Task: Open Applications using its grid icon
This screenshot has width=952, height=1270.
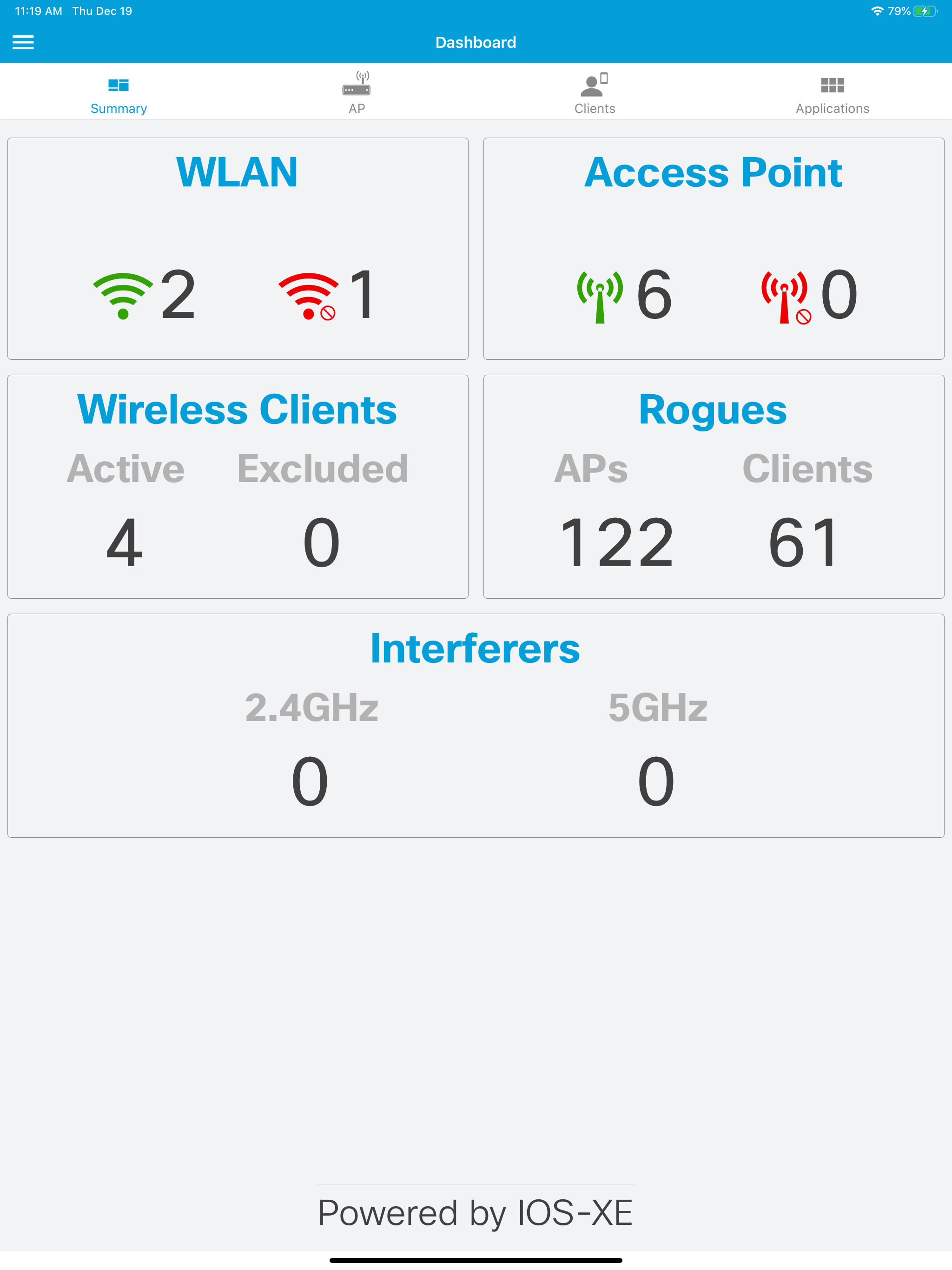Action: tap(832, 85)
